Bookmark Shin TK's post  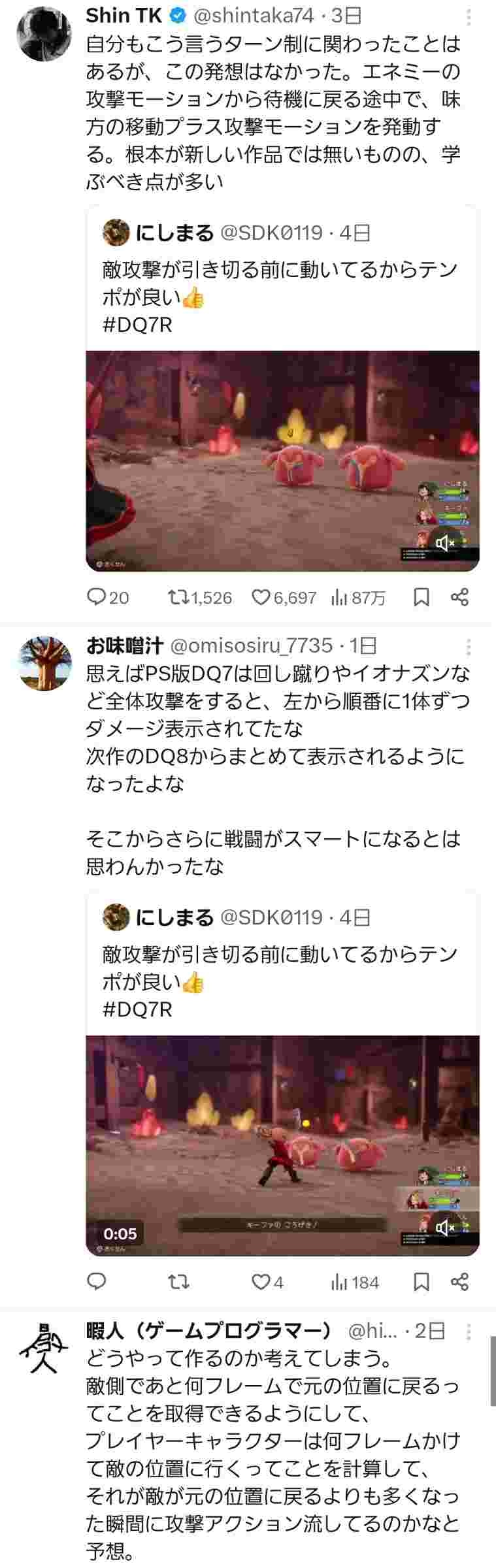[422, 596]
